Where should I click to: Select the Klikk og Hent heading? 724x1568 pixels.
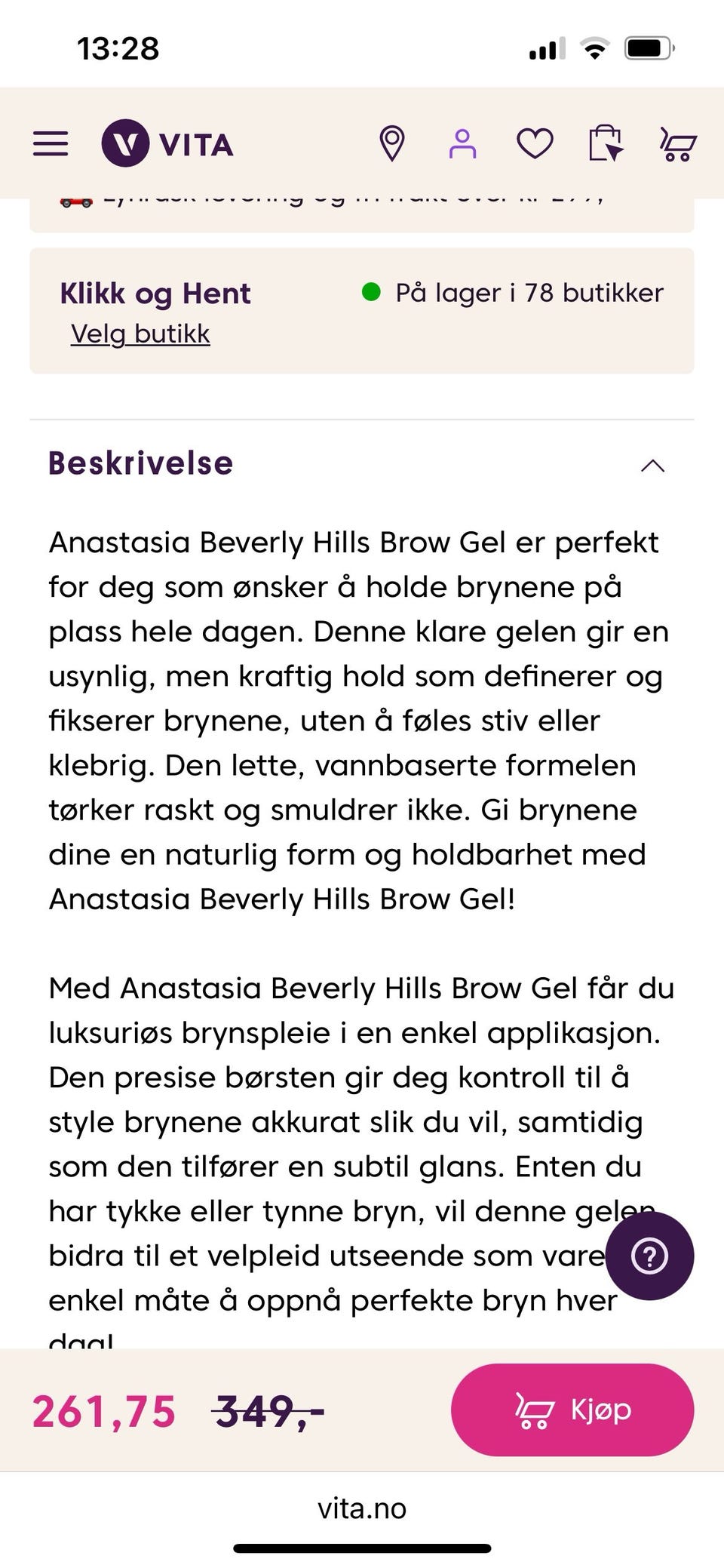(155, 293)
